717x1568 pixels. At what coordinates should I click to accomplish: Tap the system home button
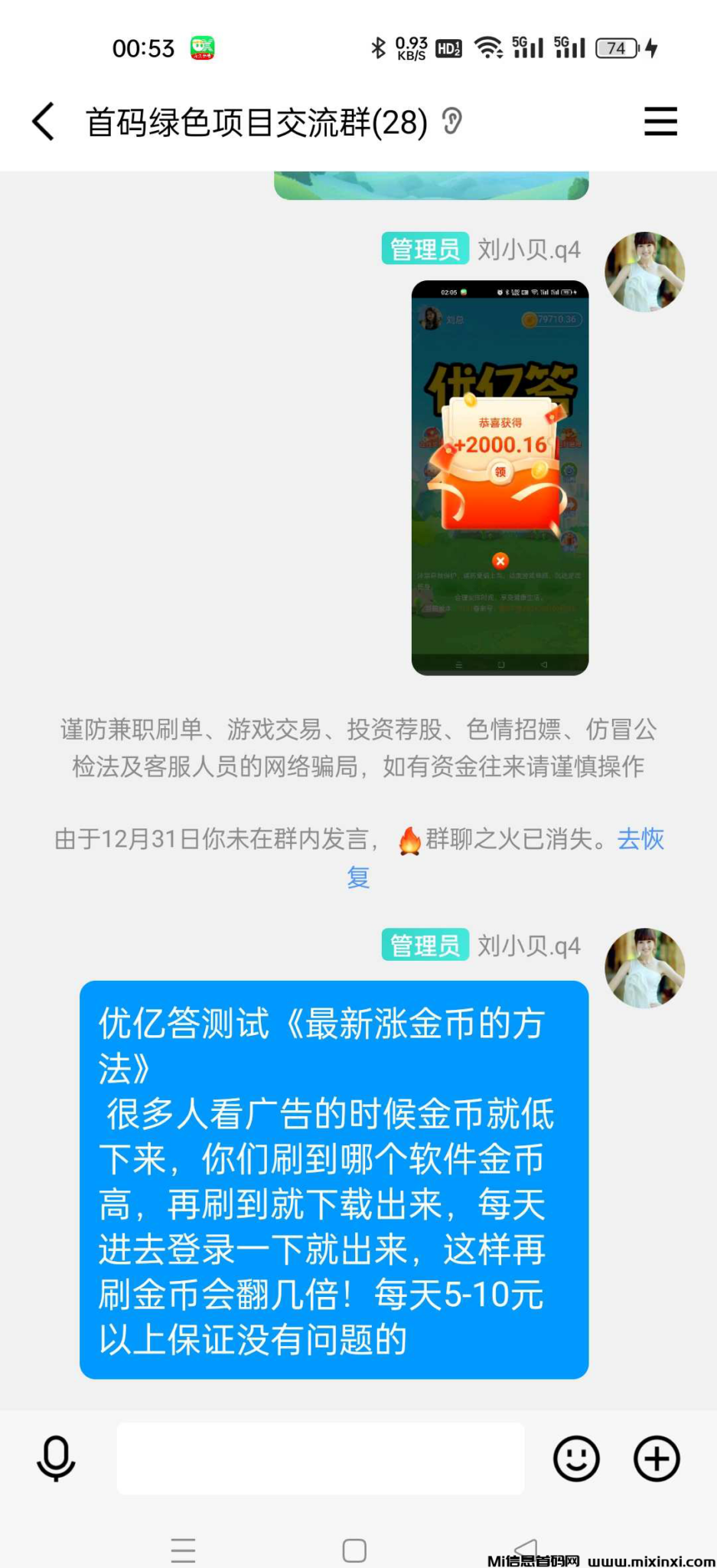tap(354, 1550)
